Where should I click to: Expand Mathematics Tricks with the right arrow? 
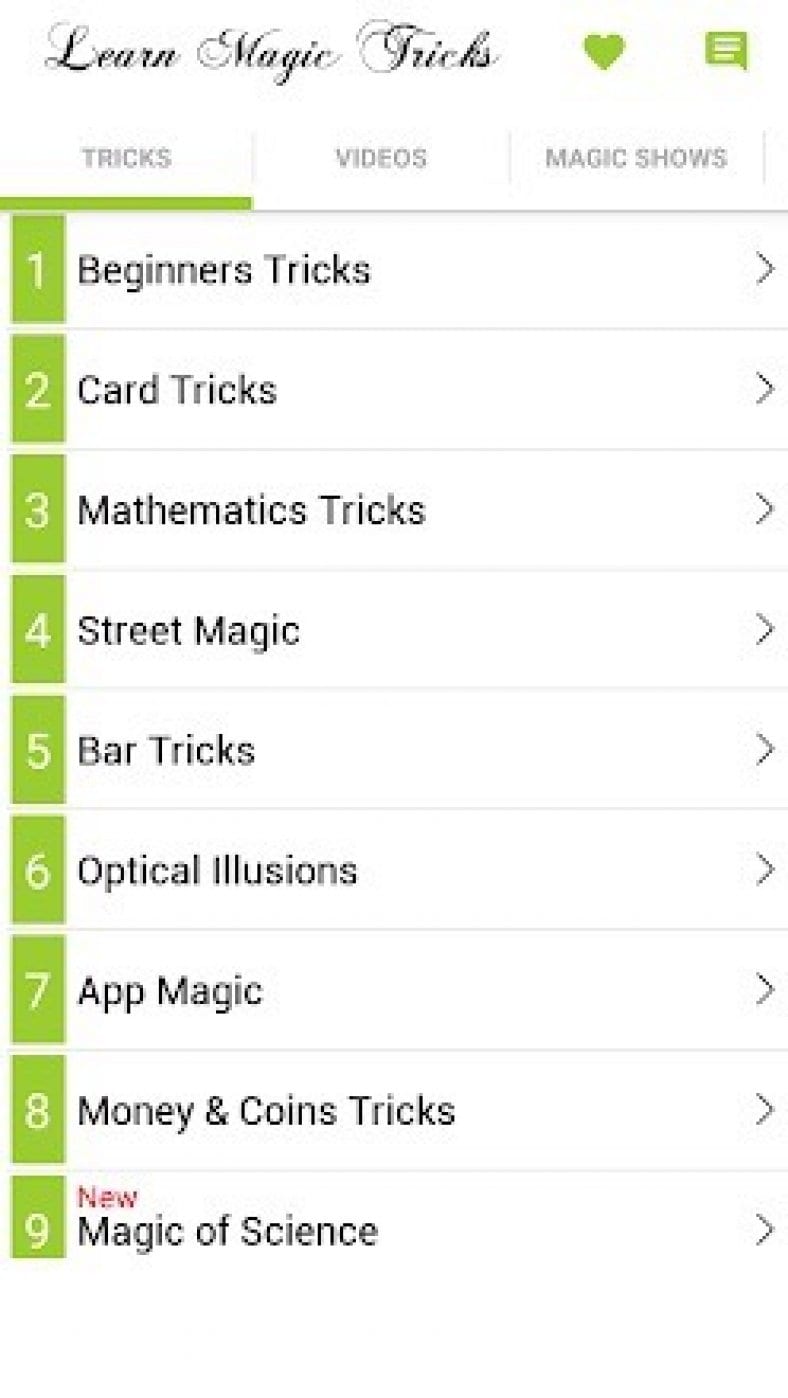[767, 510]
